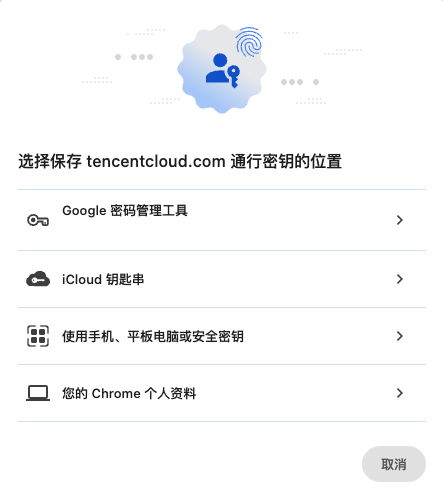443x497 pixels.
Task: Open 使用手机、平板电脑或安全密钥 option
Action: point(222,336)
